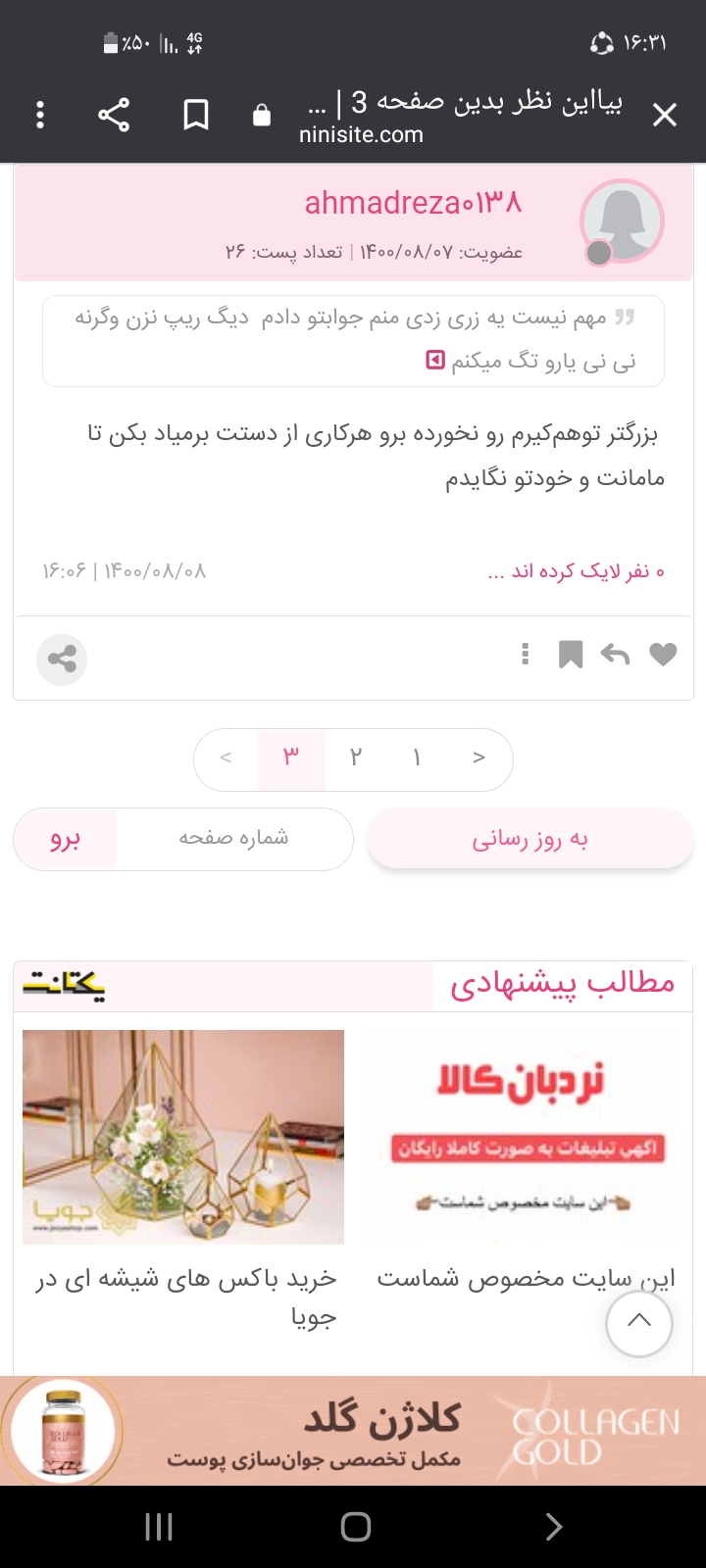Tap the برو go button

[x=65, y=839]
